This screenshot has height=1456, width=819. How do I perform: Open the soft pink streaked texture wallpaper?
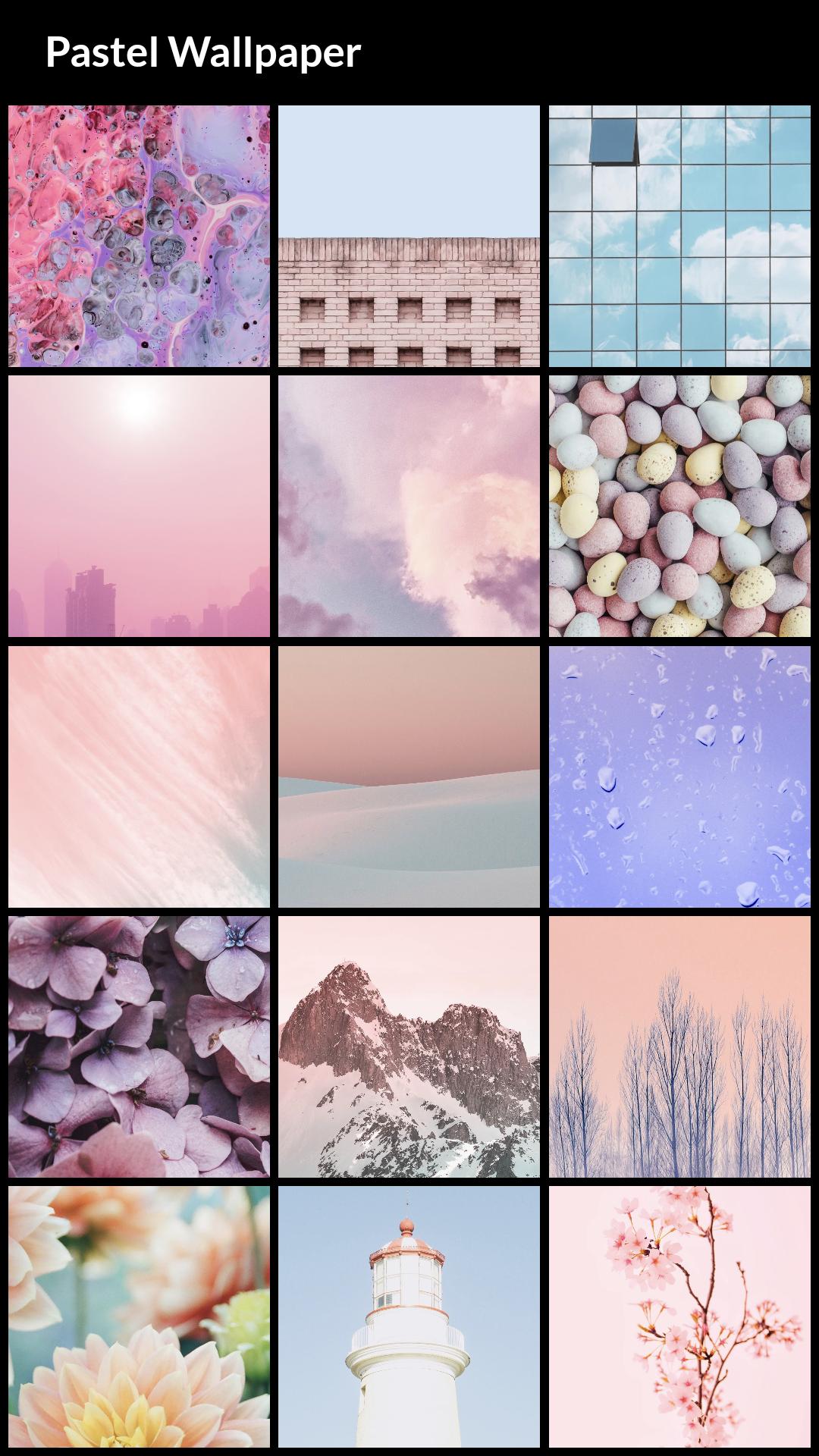[139, 777]
